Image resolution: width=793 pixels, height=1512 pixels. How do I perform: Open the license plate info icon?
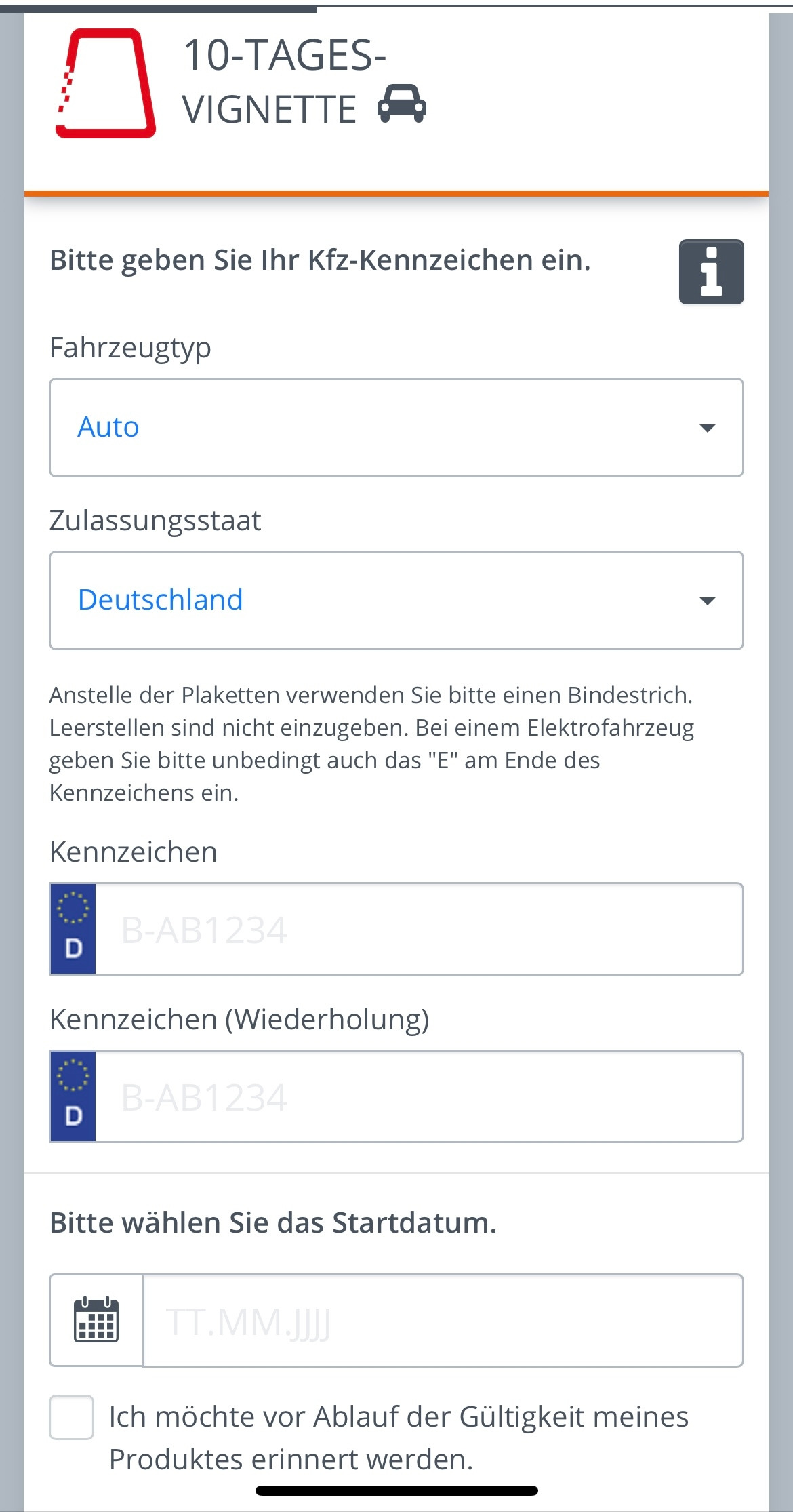[711, 272]
